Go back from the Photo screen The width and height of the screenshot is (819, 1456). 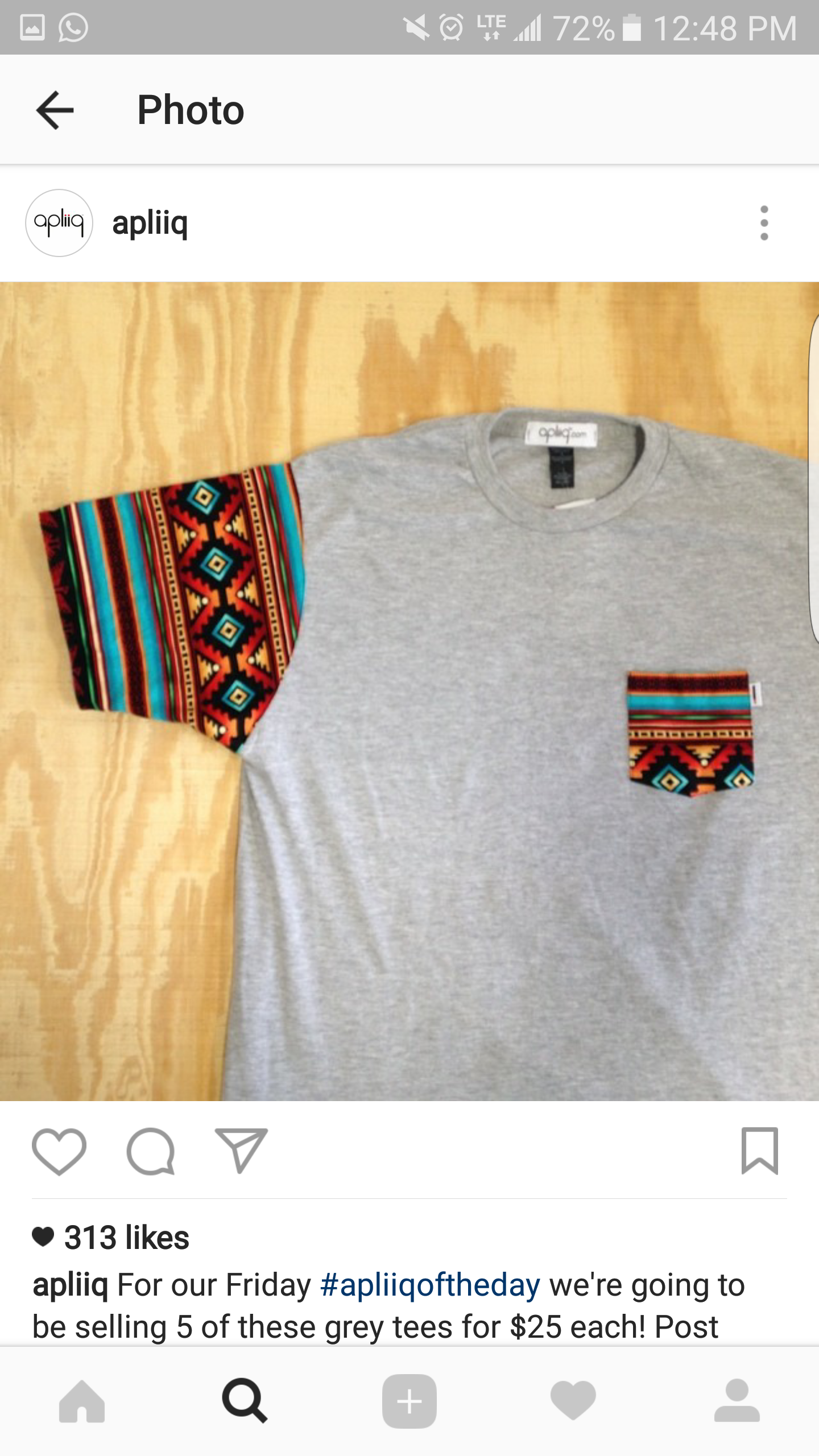(55, 110)
